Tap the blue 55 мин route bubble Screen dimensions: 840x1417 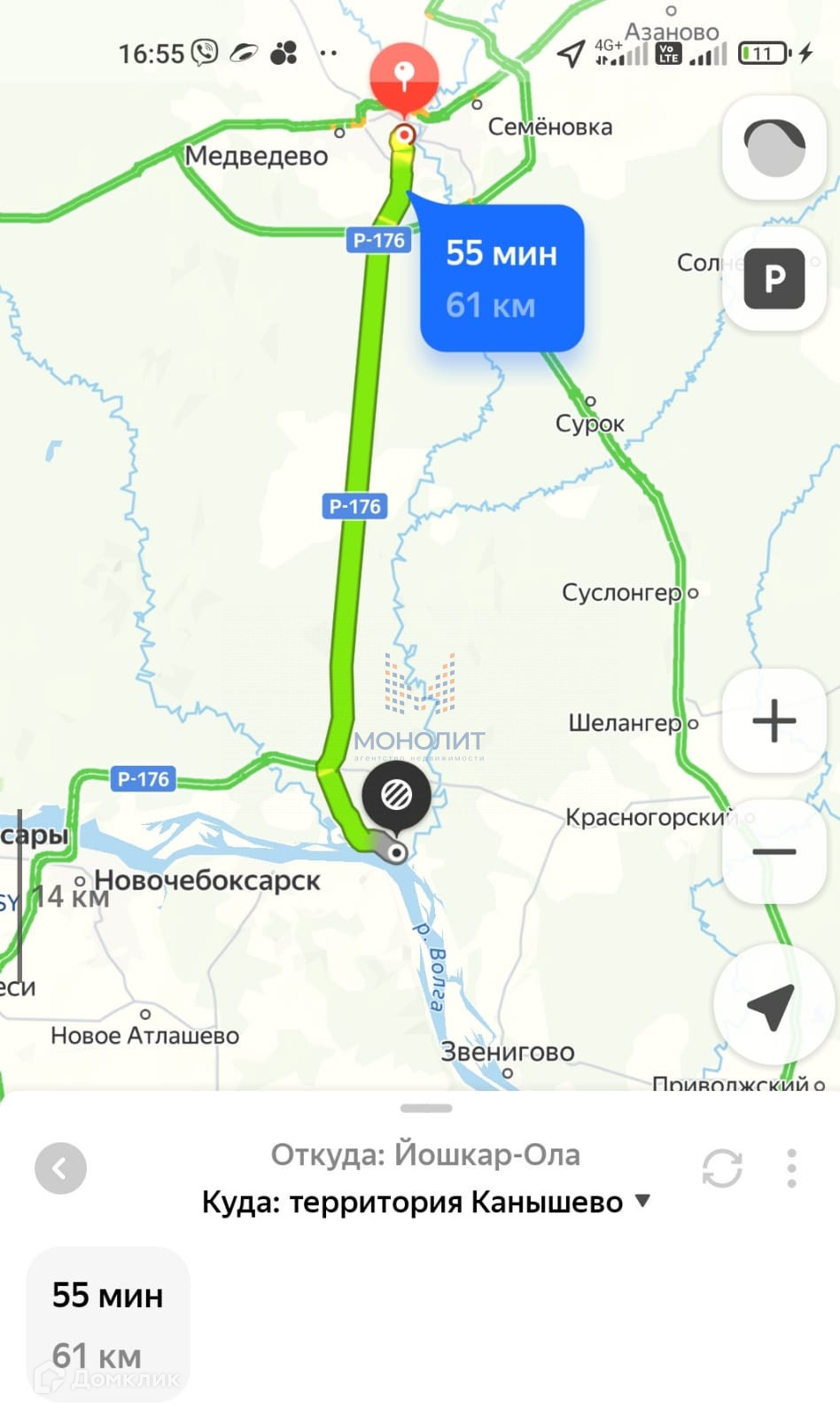502,278
